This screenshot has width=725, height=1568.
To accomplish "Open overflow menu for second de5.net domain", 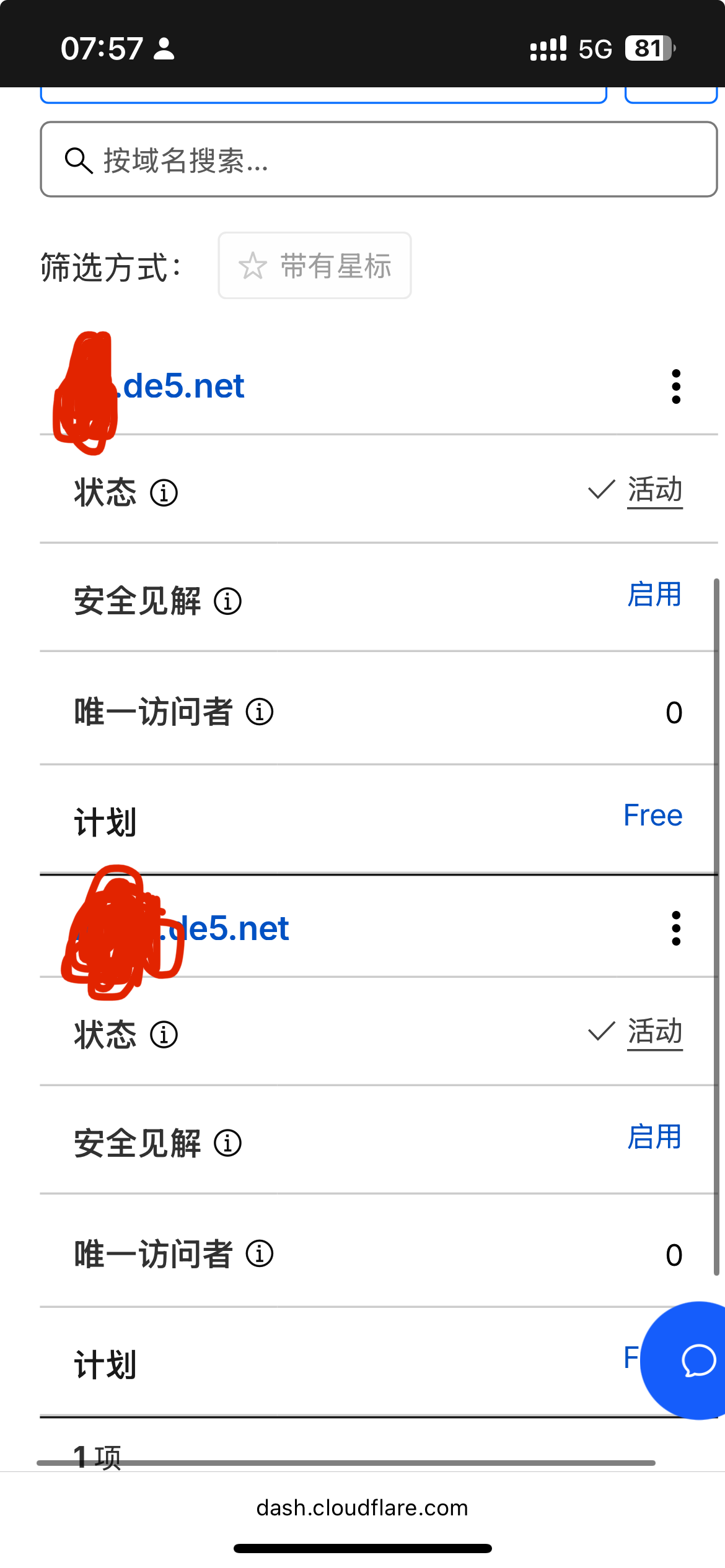I will 675,928.
